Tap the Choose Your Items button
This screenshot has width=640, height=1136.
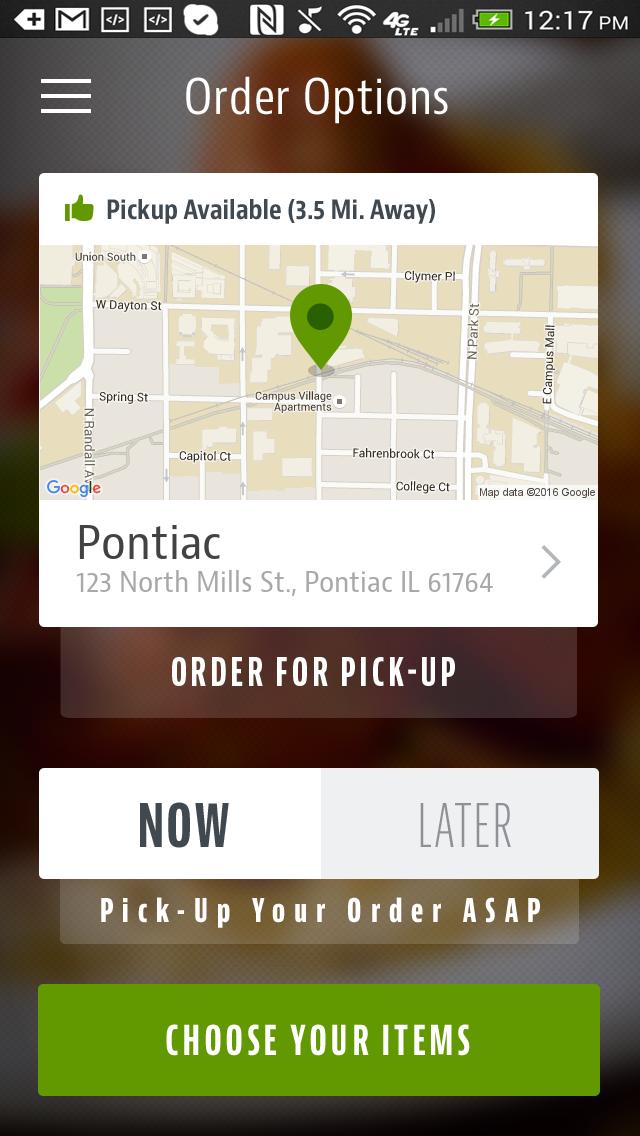pyautogui.click(x=318, y=1040)
